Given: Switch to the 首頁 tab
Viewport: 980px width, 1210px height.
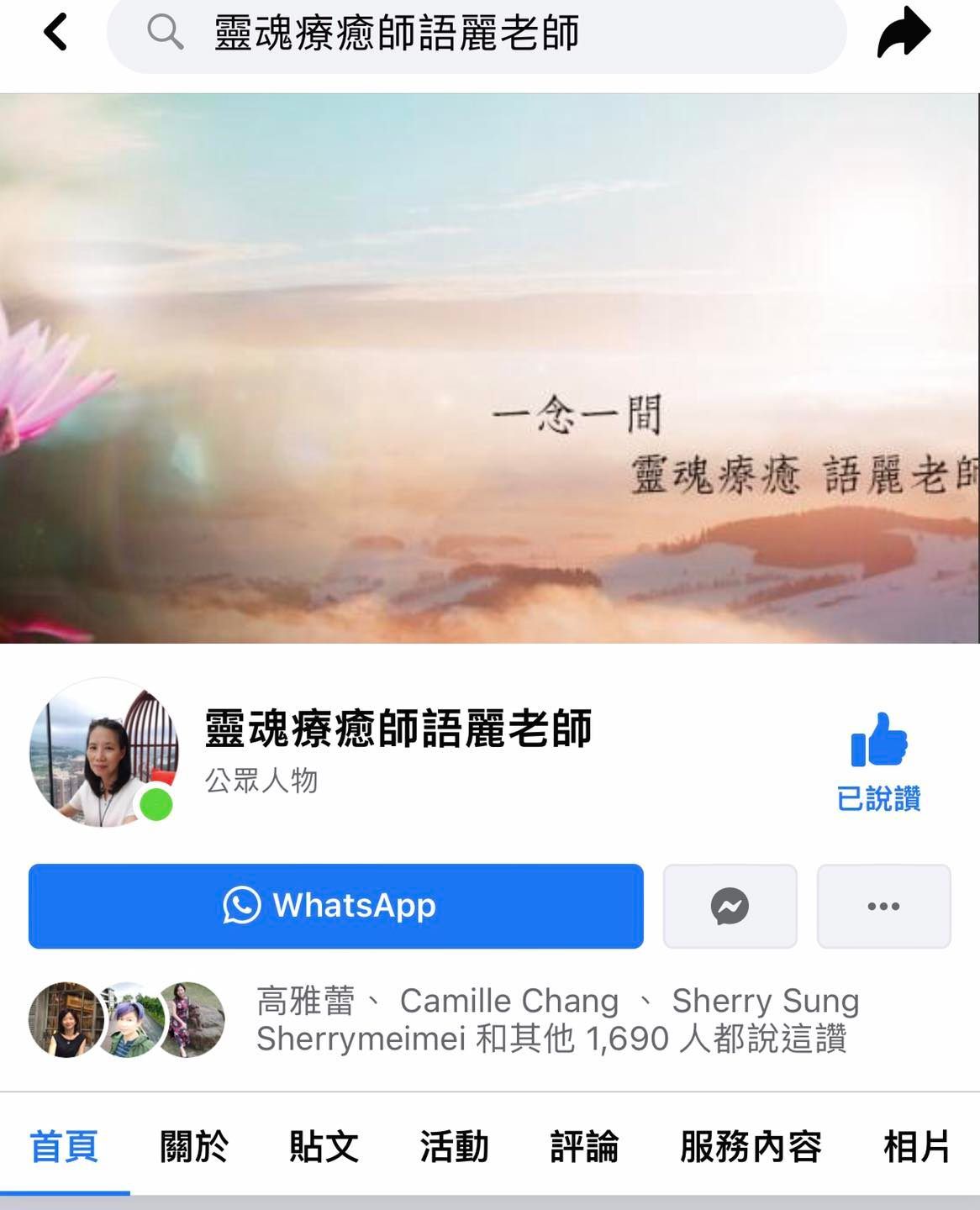Looking at the screenshot, I should coord(65,1146).
